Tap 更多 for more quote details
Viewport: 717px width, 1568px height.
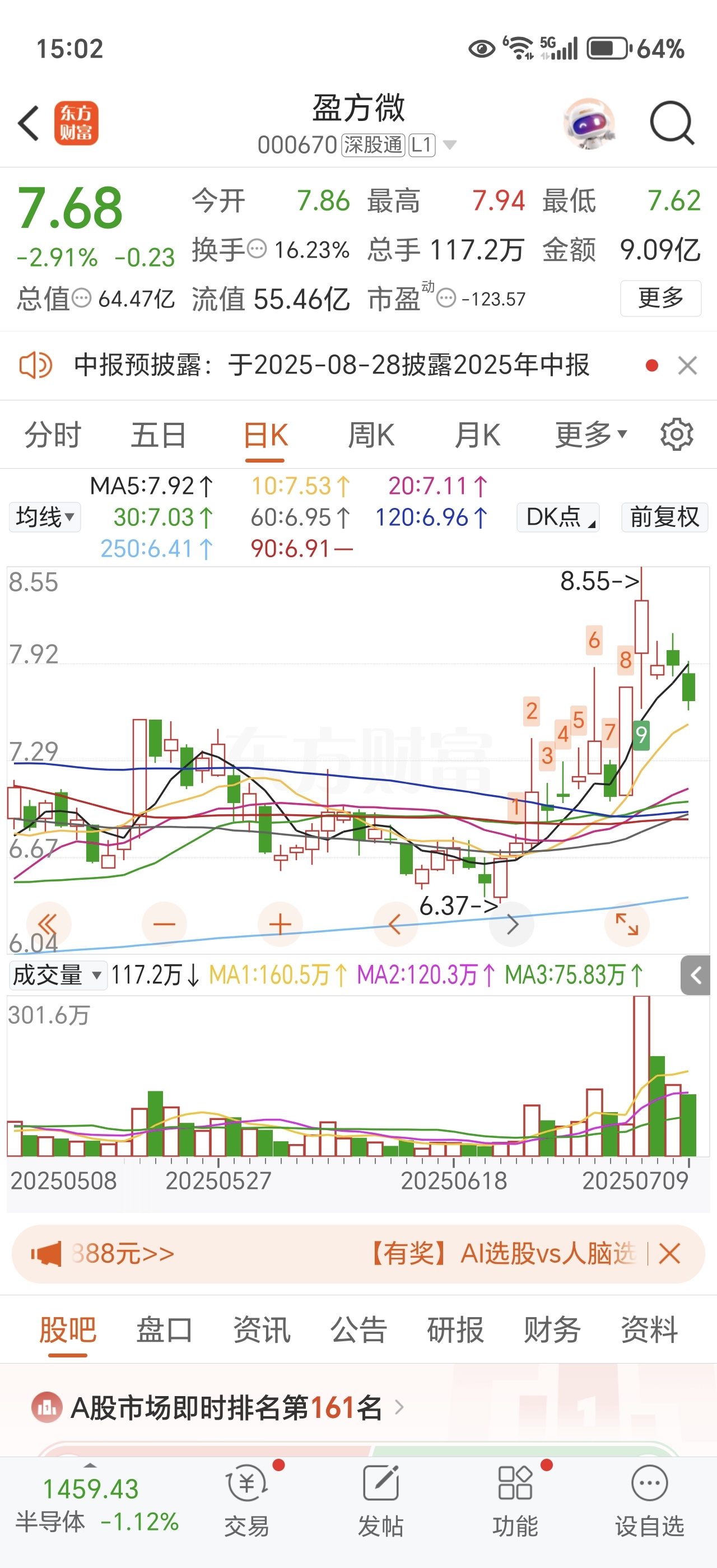pyautogui.click(x=660, y=298)
